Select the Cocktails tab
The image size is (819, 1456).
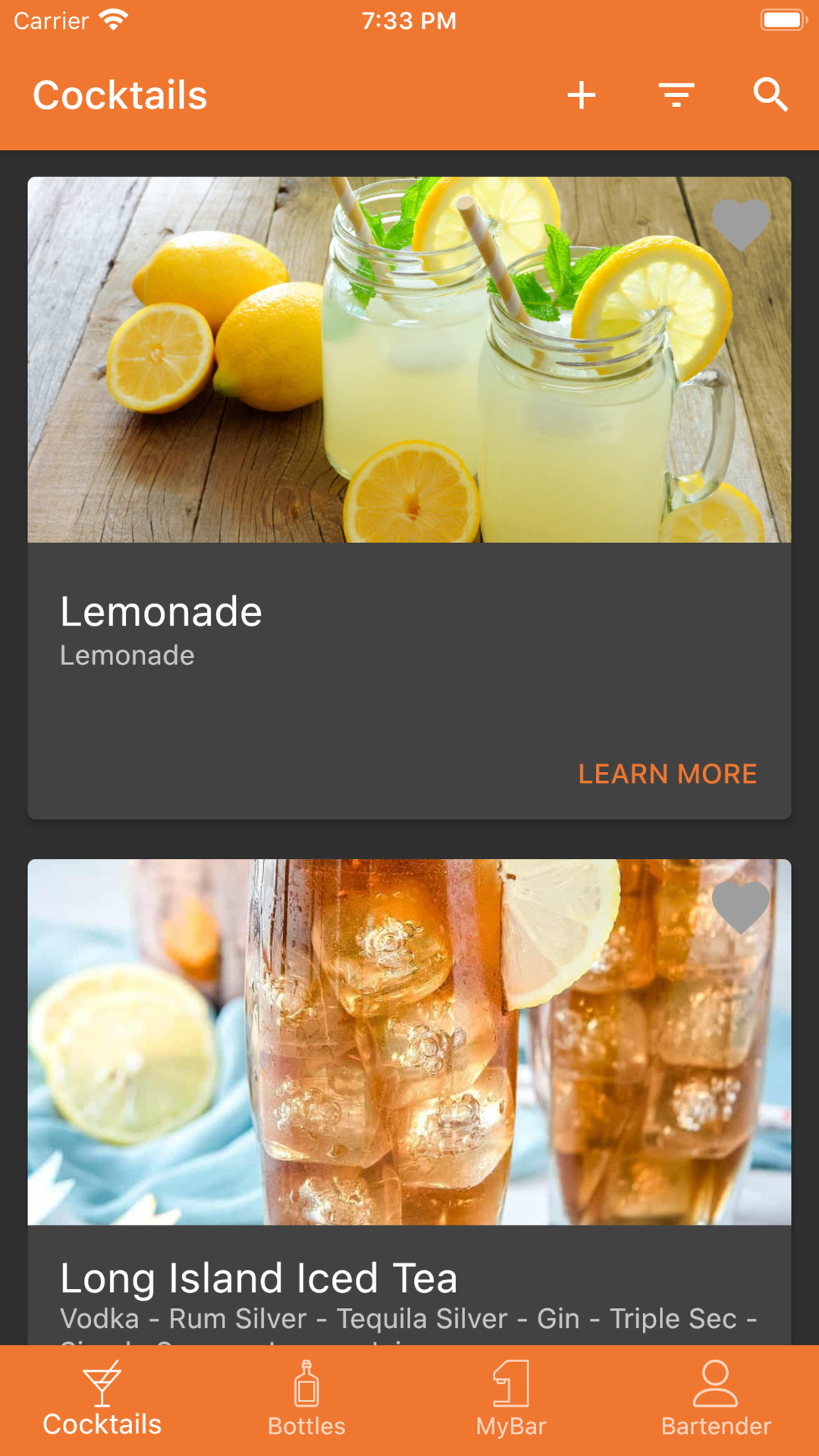tap(102, 1400)
